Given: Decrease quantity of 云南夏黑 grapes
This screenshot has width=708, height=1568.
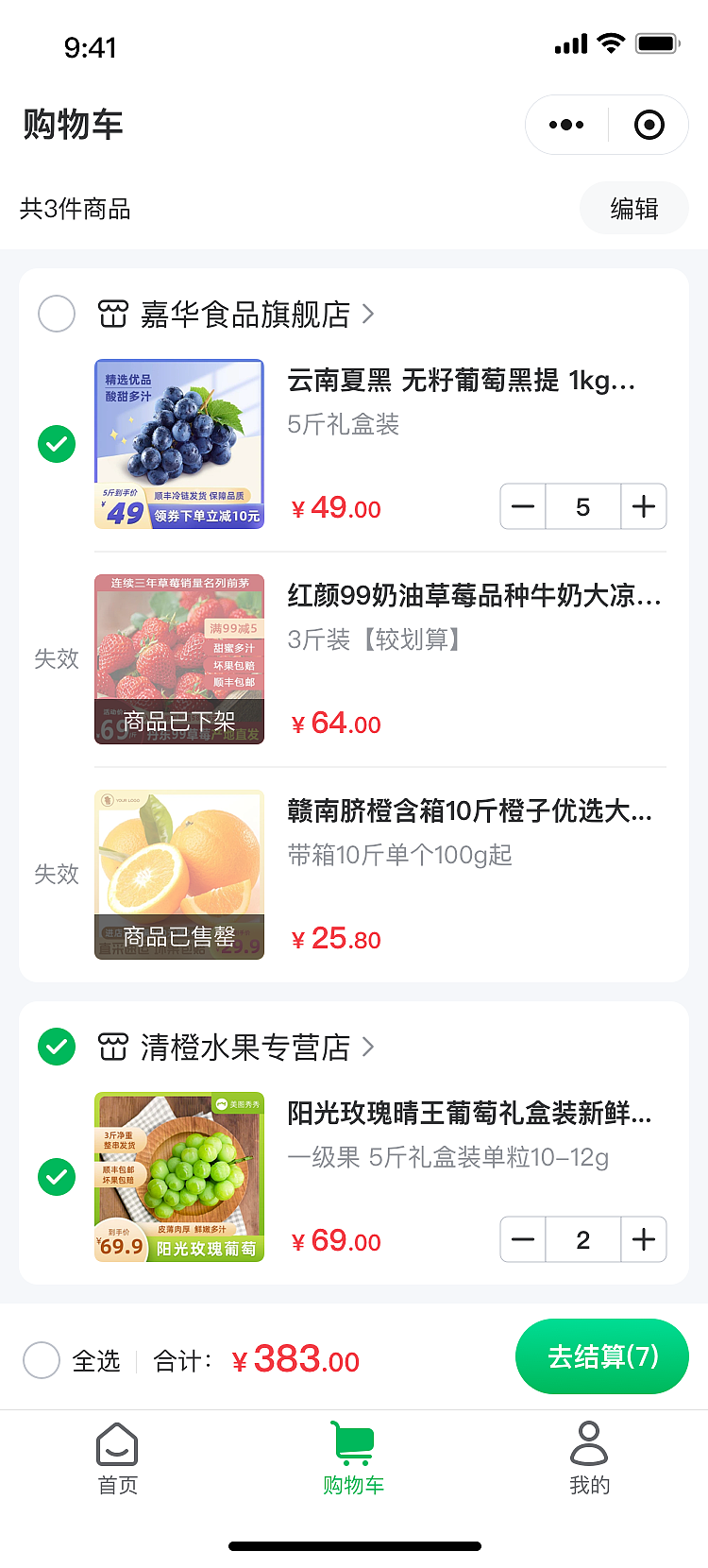Looking at the screenshot, I should 523,507.
